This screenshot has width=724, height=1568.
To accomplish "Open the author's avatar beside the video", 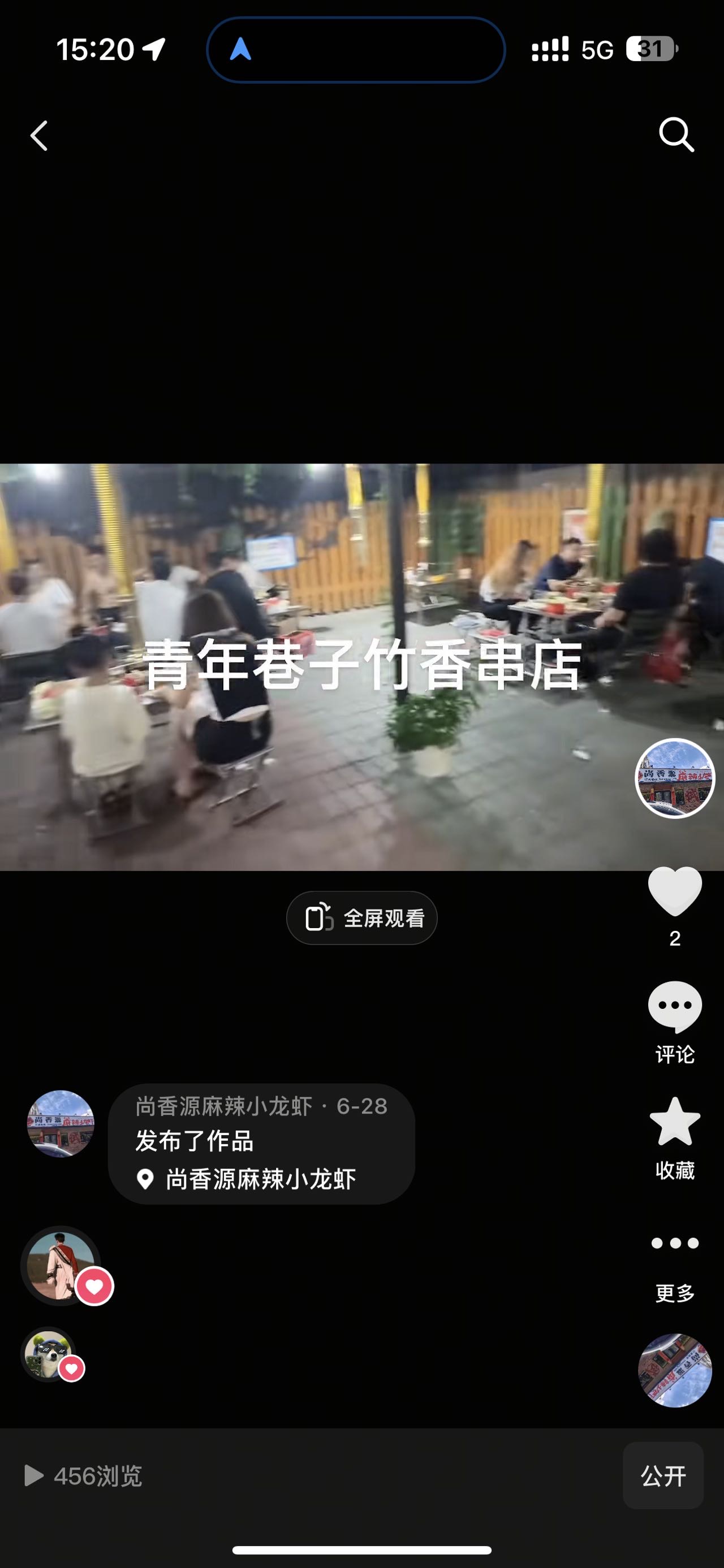I will 675,778.
